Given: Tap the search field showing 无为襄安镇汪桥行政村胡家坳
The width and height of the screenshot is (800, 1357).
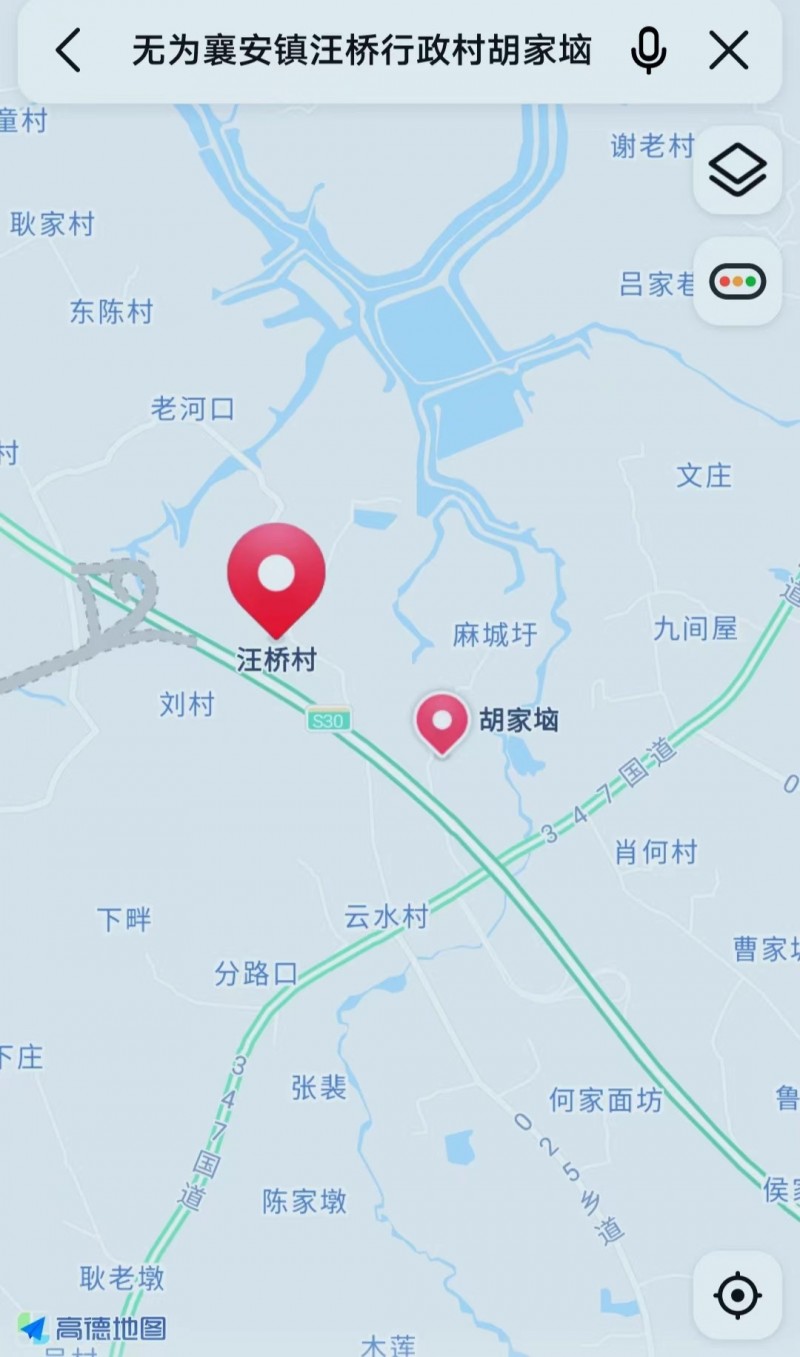Looking at the screenshot, I should 362,50.
